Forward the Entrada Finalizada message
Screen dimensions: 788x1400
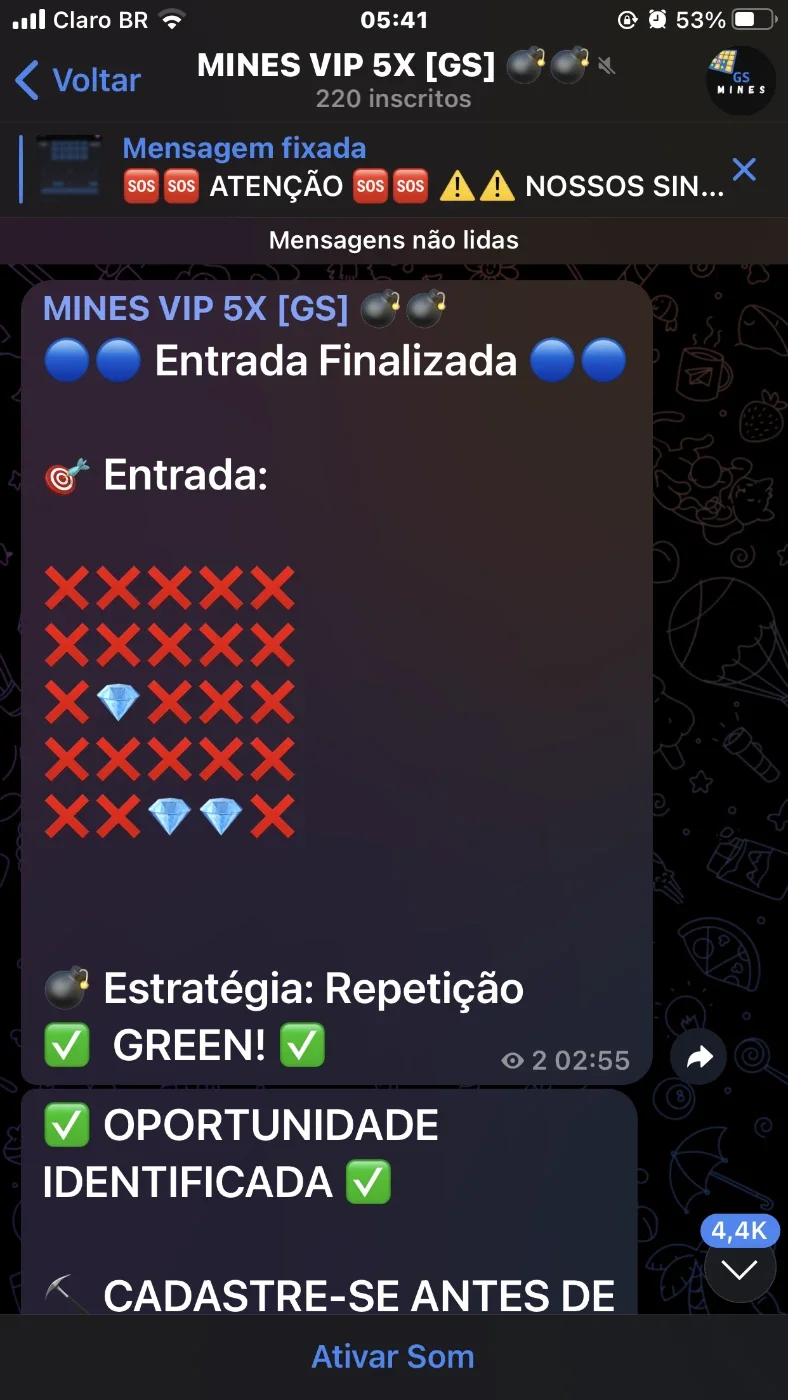699,1057
